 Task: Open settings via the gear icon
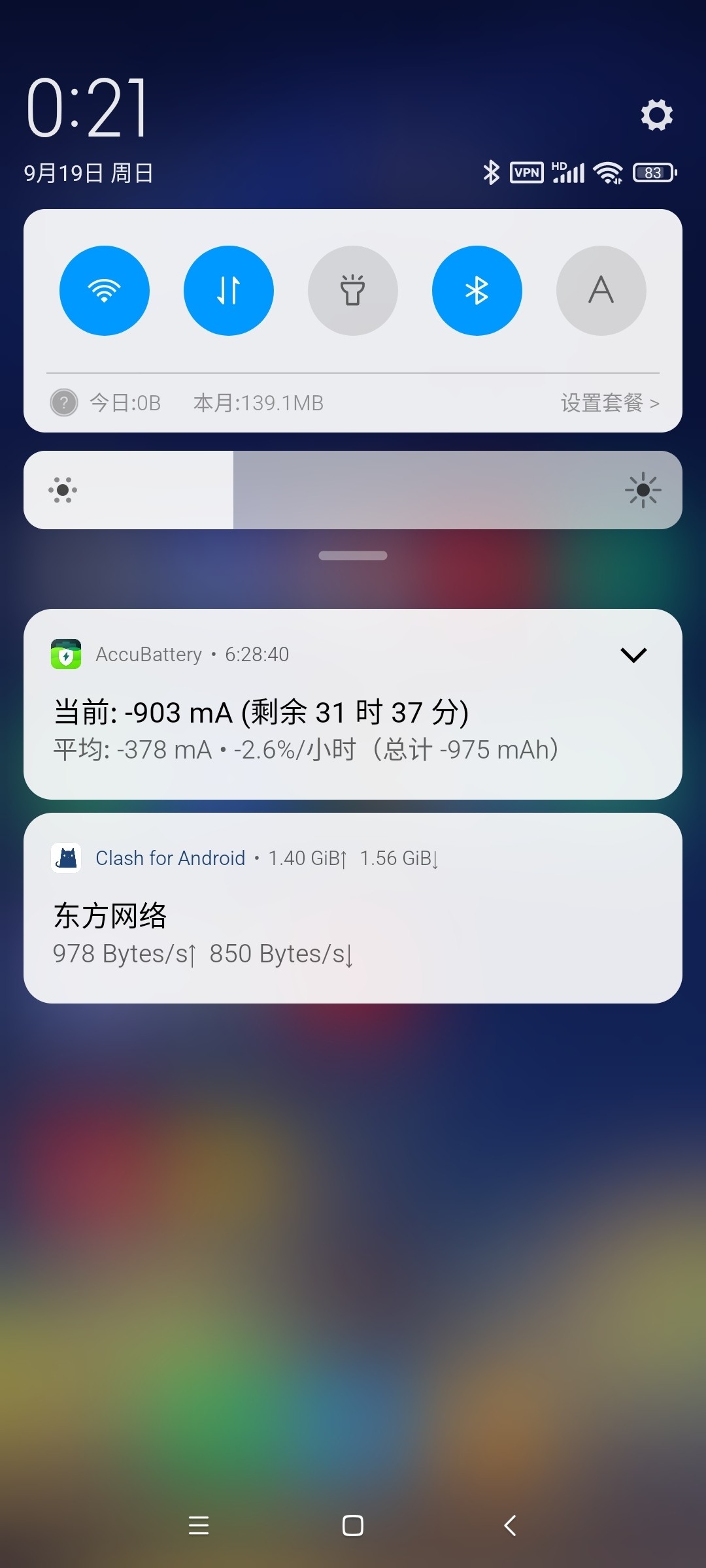click(656, 115)
